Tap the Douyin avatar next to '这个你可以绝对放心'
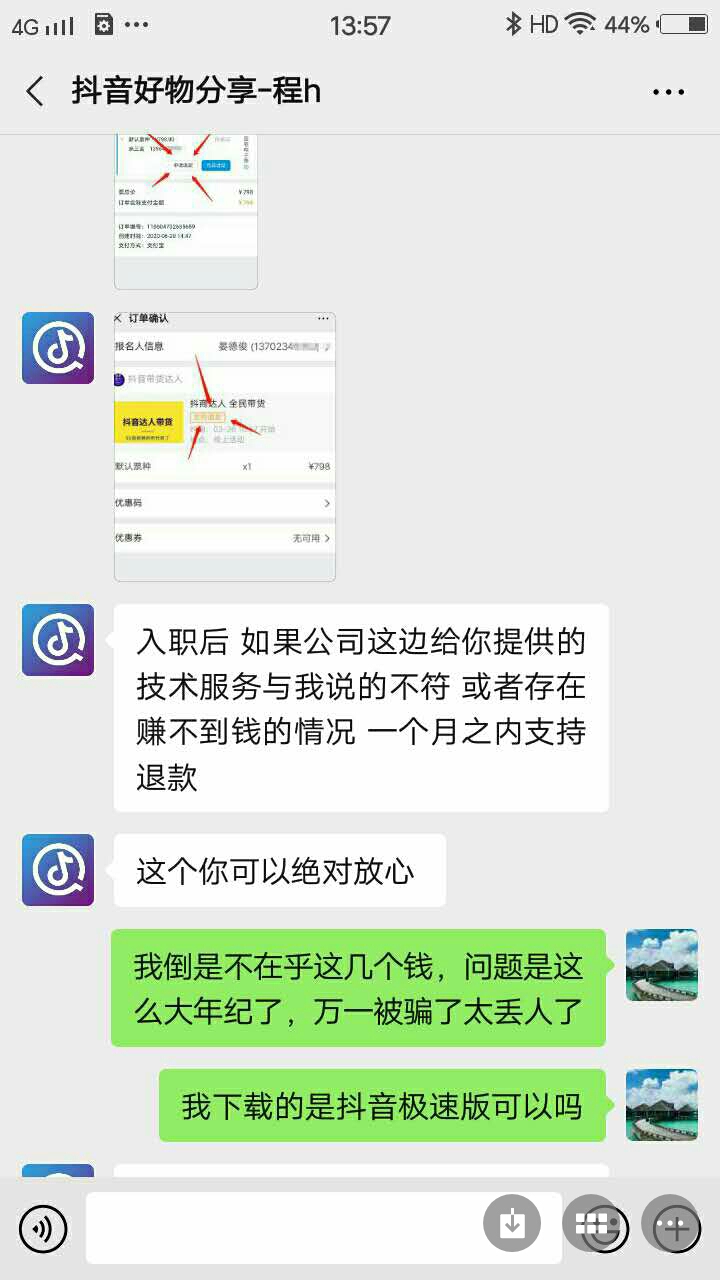This screenshot has width=720, height=1280. [x=57, y=870]
